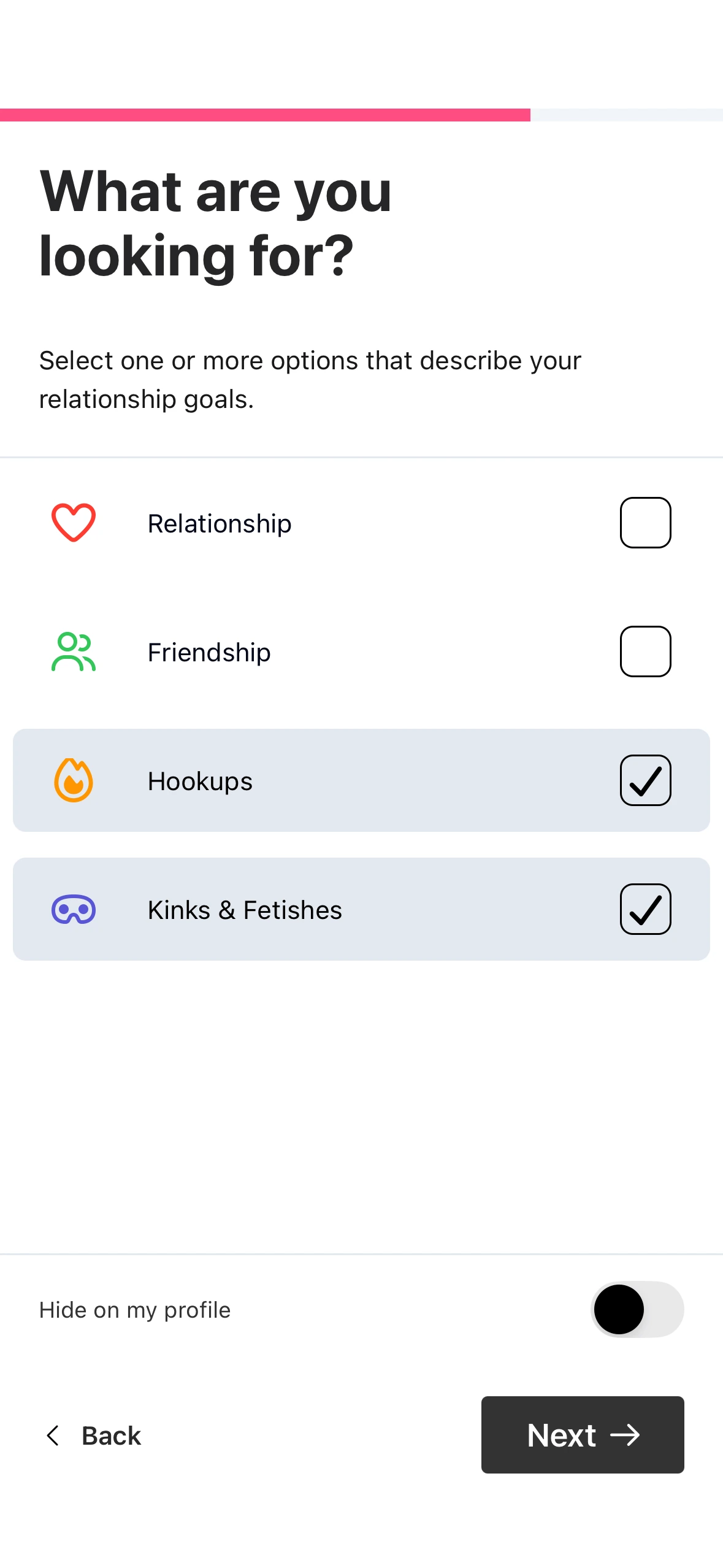
Task: Click the purple mask Kinks & Fetishes icon
Action: [73, 909]
